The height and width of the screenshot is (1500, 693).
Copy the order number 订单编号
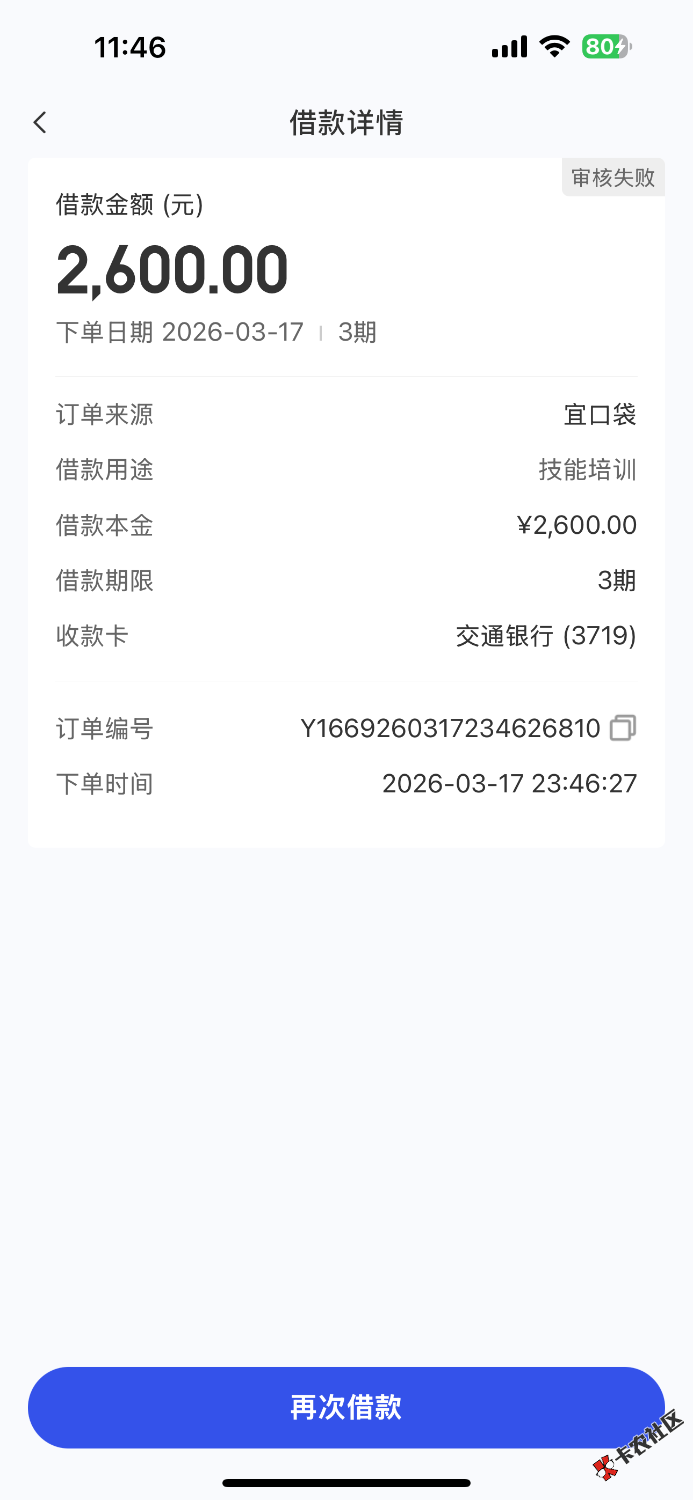623,728
